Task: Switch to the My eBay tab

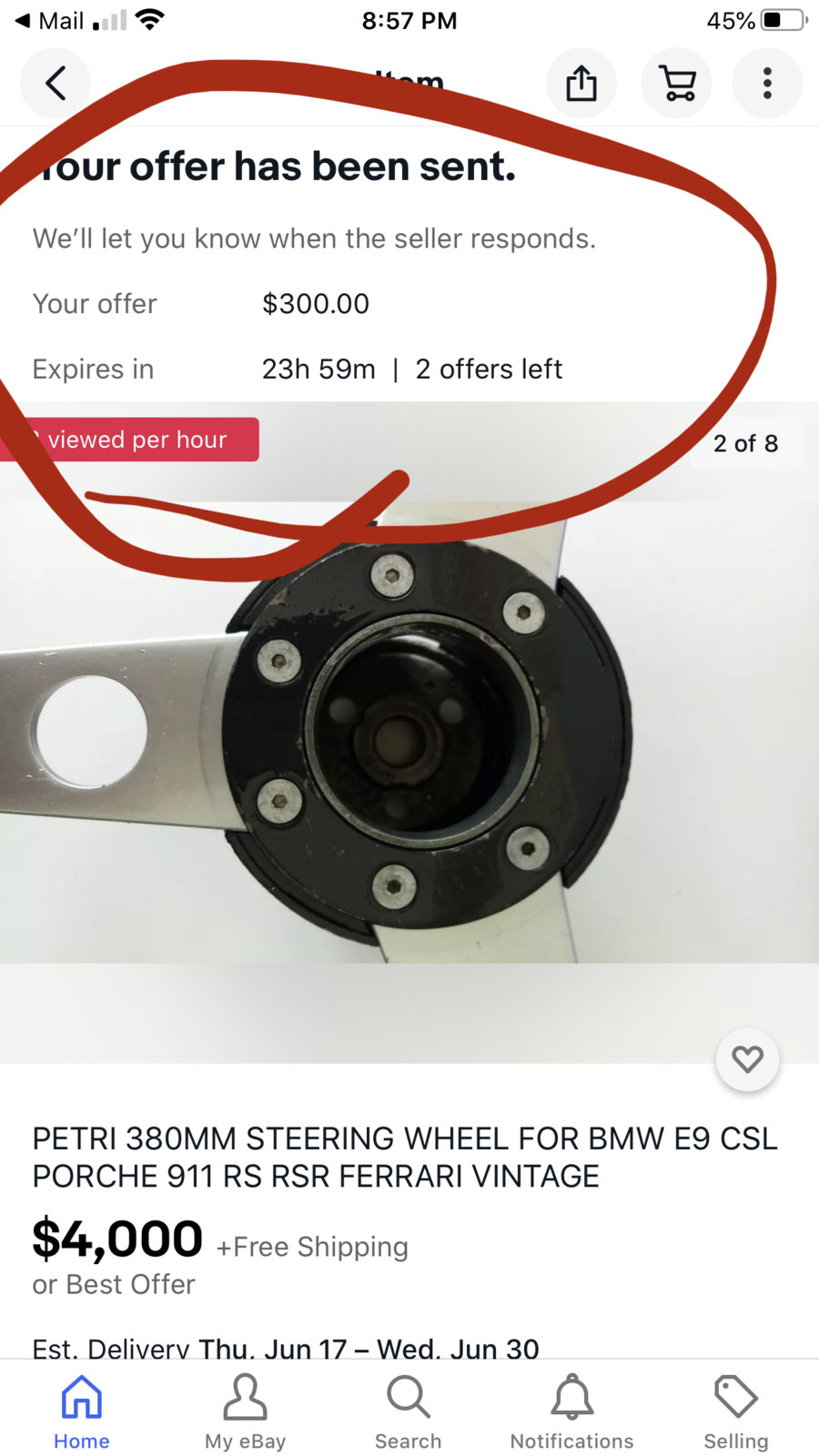Action: (245, 1411)
